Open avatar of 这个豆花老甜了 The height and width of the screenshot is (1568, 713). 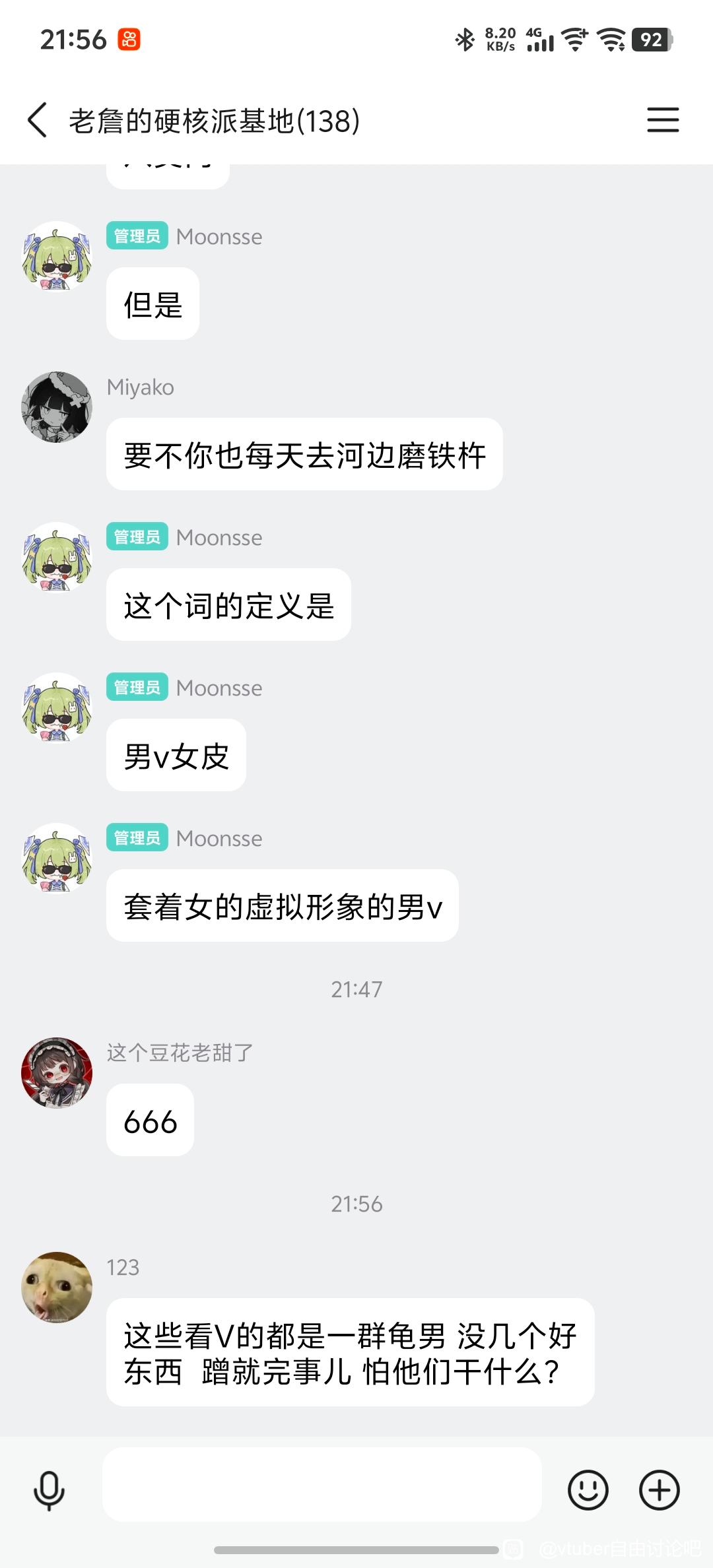(57, 1072)
